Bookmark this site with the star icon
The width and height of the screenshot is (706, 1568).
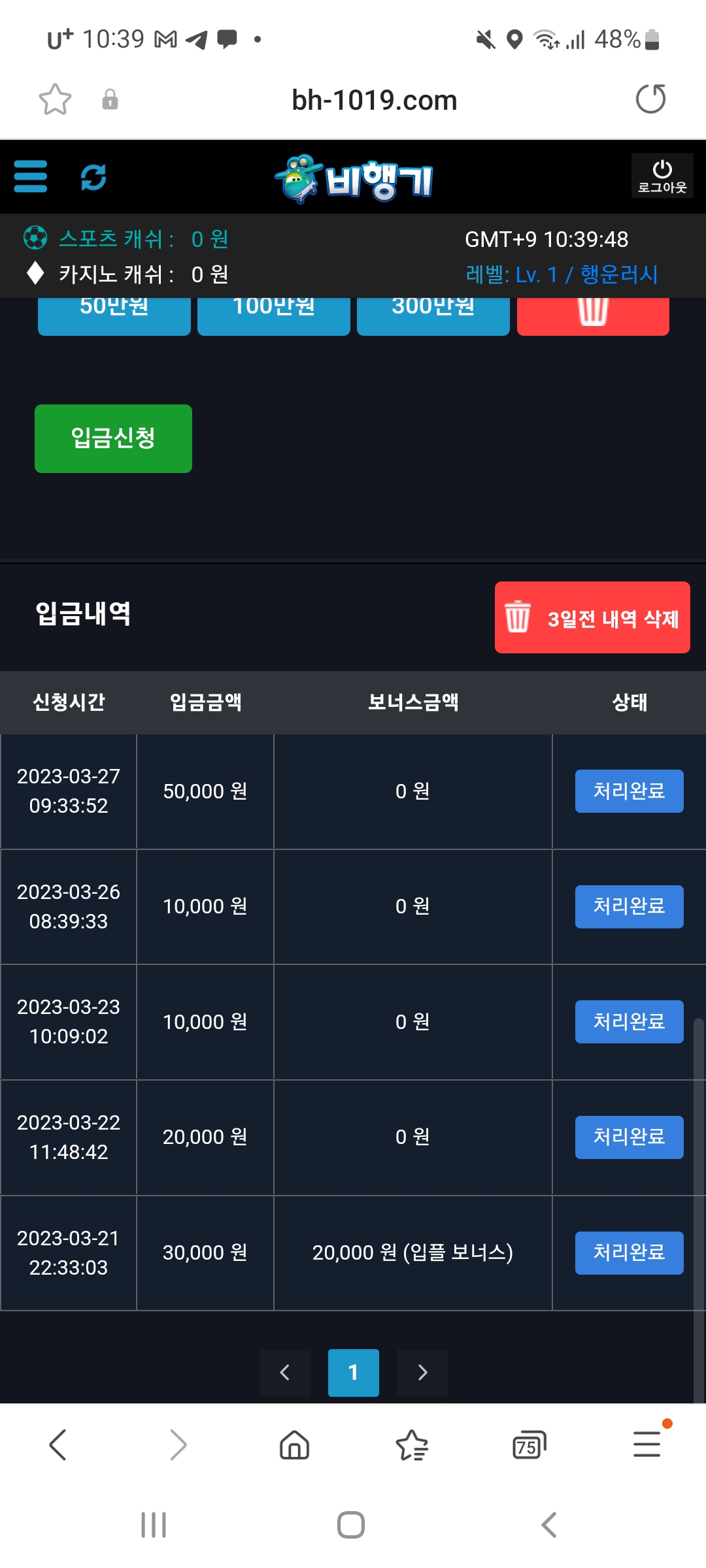pyautogui.click(x=55, y=99)
